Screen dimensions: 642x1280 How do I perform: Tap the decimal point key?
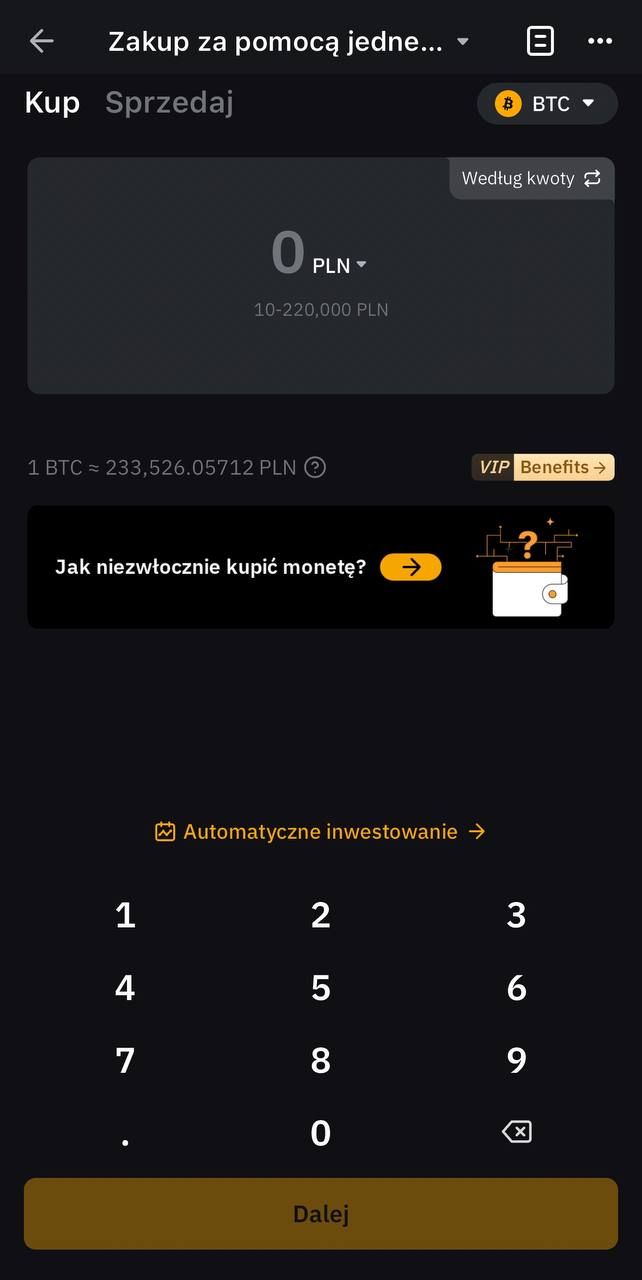coord(125,1135)
